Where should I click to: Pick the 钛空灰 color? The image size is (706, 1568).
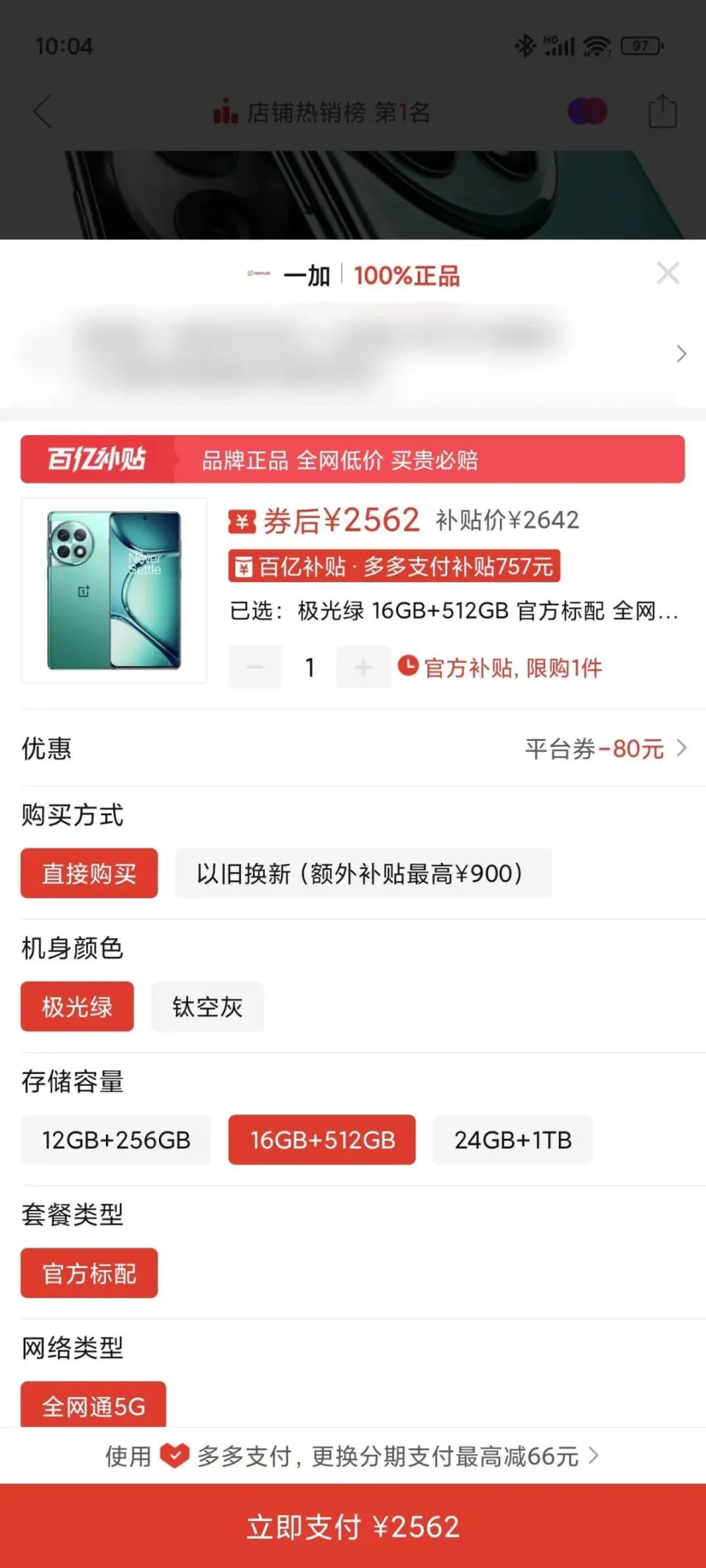coord(207,1006)
